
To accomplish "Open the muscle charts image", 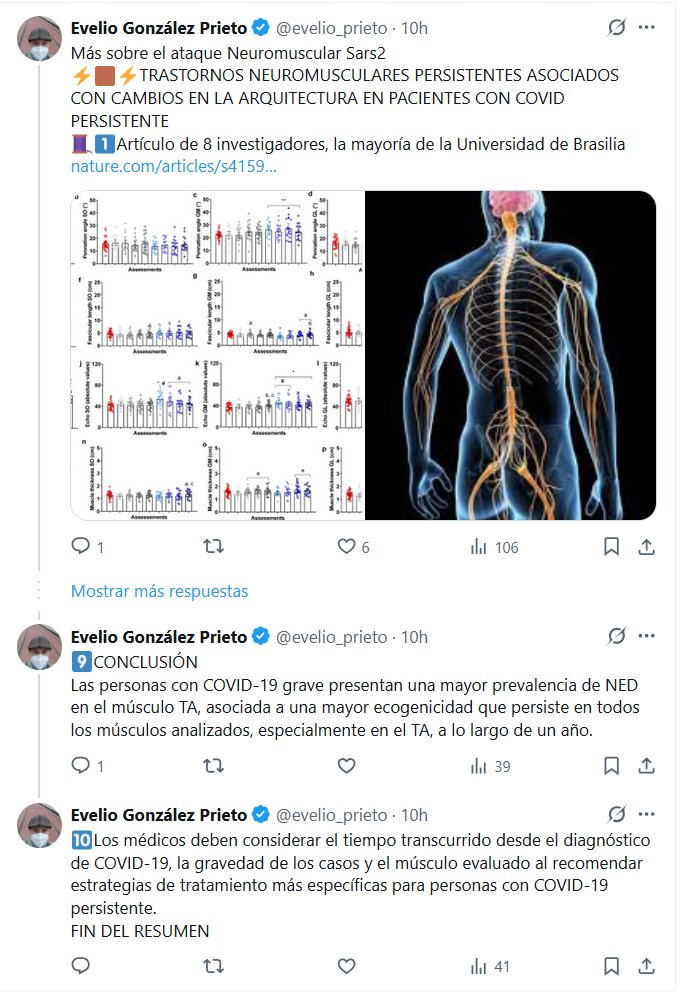I will click(217, 355).
